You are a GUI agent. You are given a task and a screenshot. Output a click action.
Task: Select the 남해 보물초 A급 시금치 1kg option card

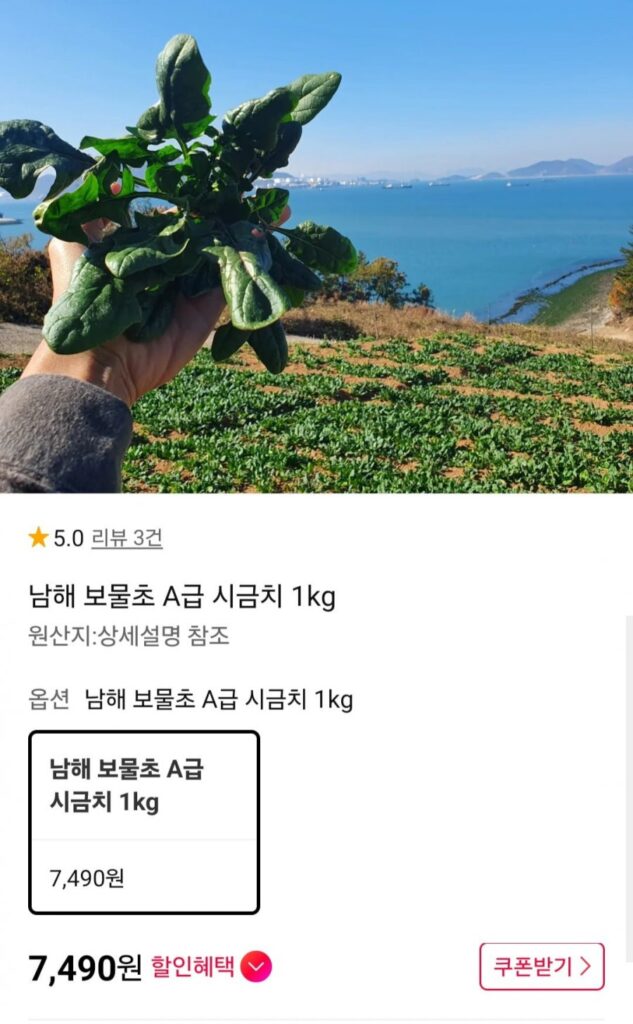point(144,821)
